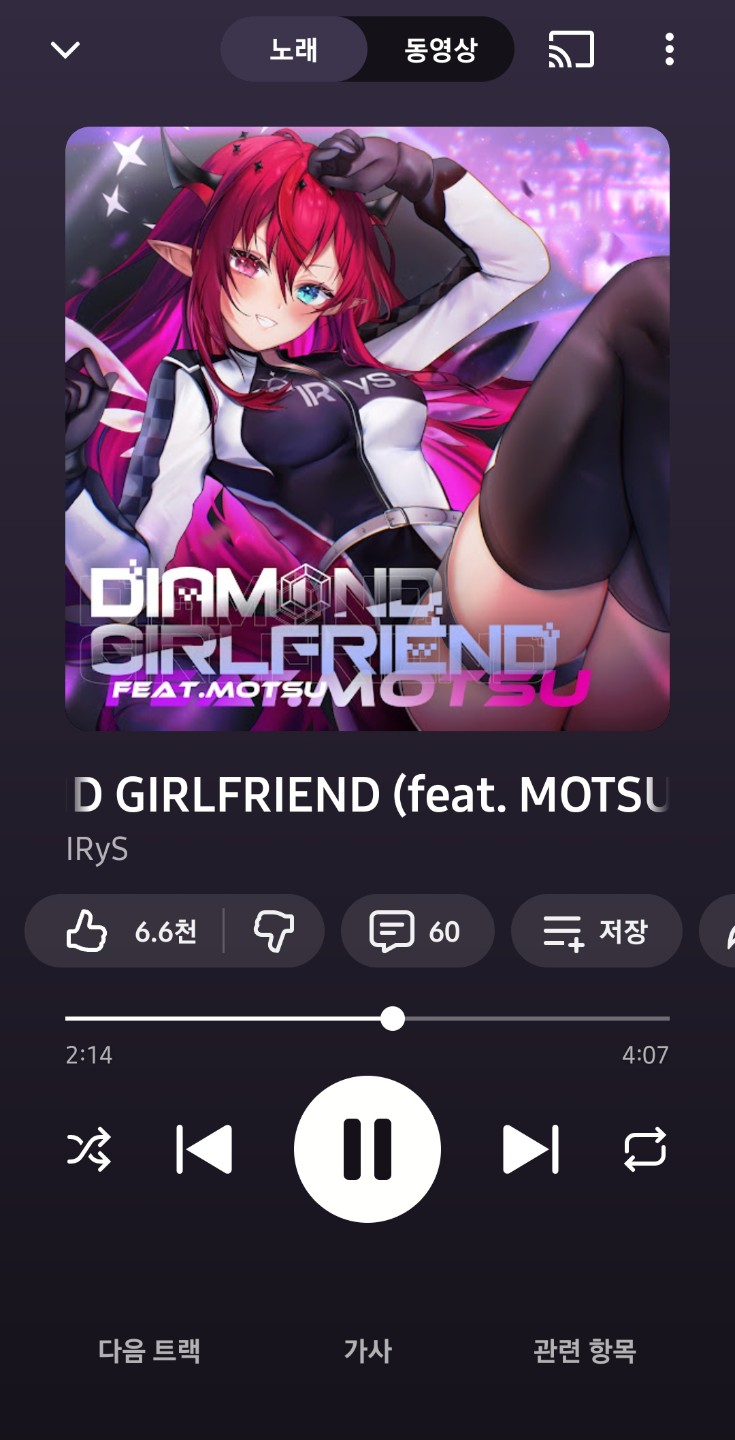The height and width of the screenshot is (1440, 735).
Task: Open the artist IRyS
Action: (x=97, y=849)
